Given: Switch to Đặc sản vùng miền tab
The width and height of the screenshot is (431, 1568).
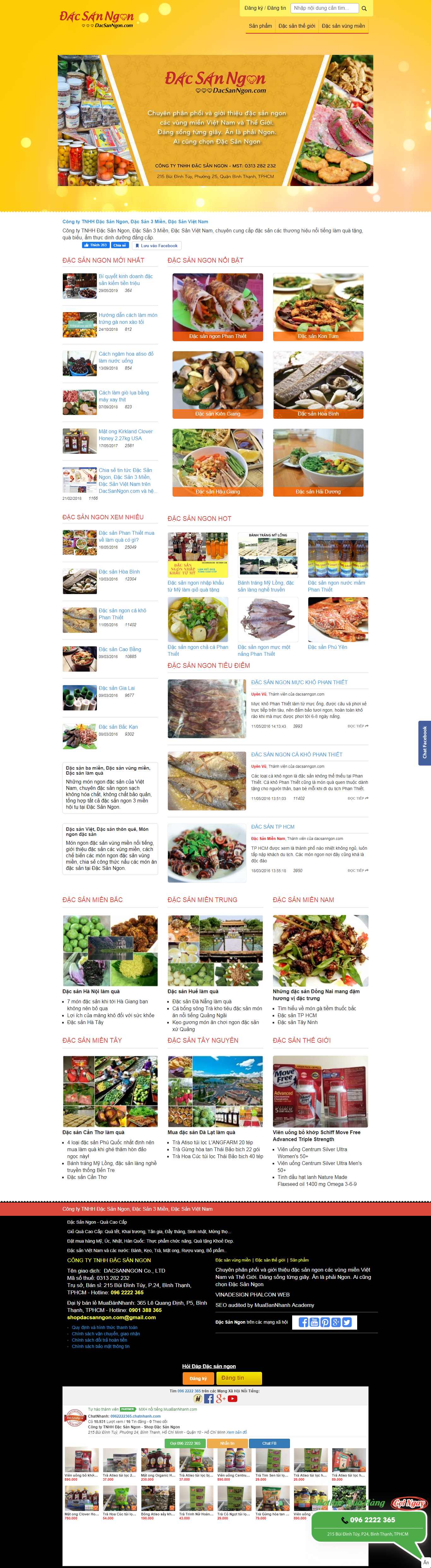Looking at the screenshot, I should coord(343,26).
